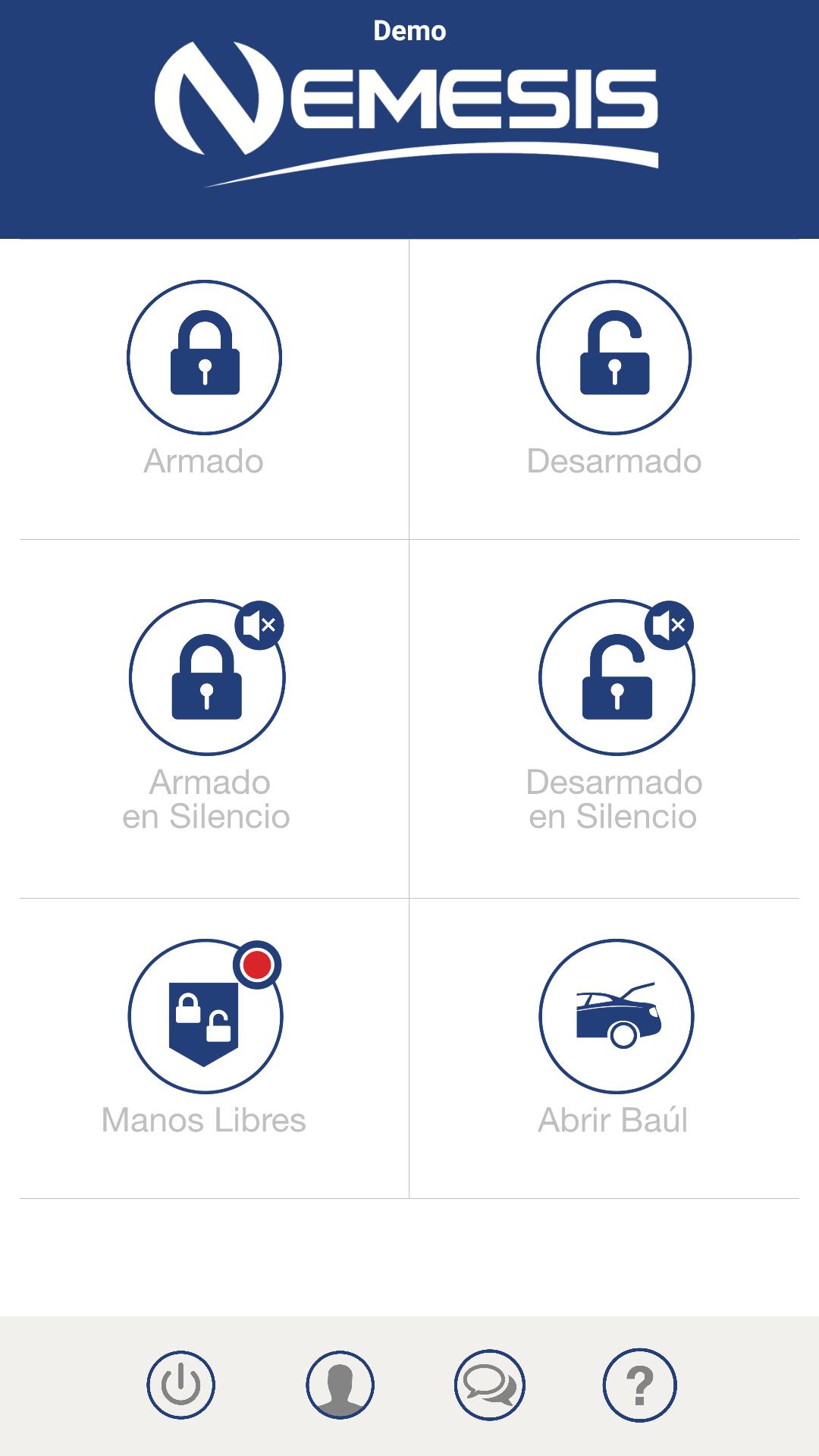819x1456 pixels.
Task: Open the chat bubbles icon
Action: click(490, 1385)
